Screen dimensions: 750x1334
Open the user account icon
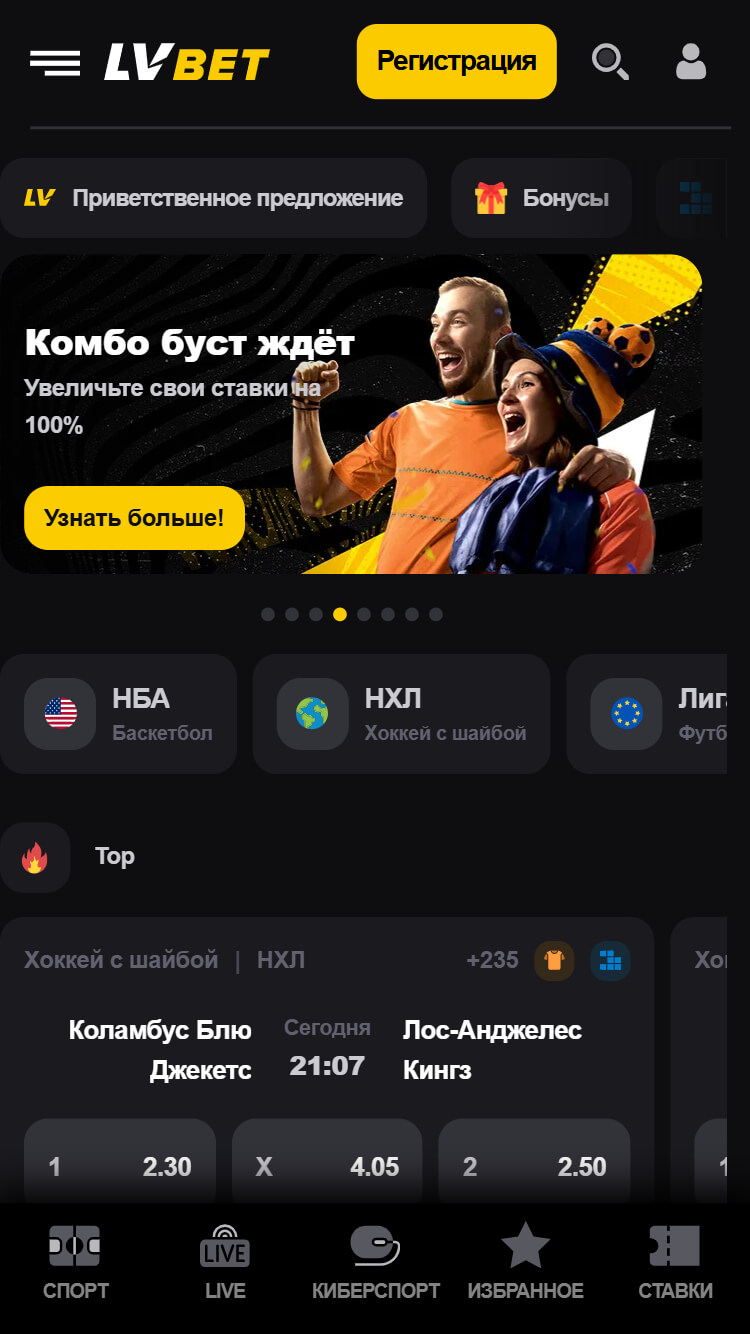(x=691, y=62)
